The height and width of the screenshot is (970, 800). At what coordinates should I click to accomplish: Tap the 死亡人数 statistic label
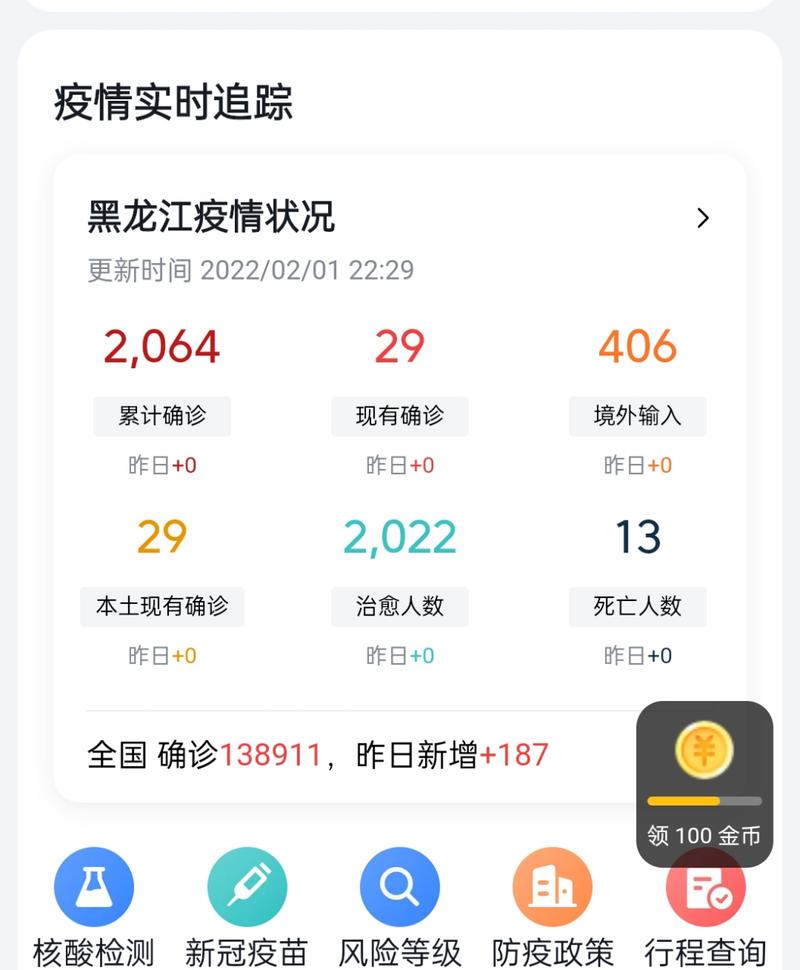coord(637,606)
